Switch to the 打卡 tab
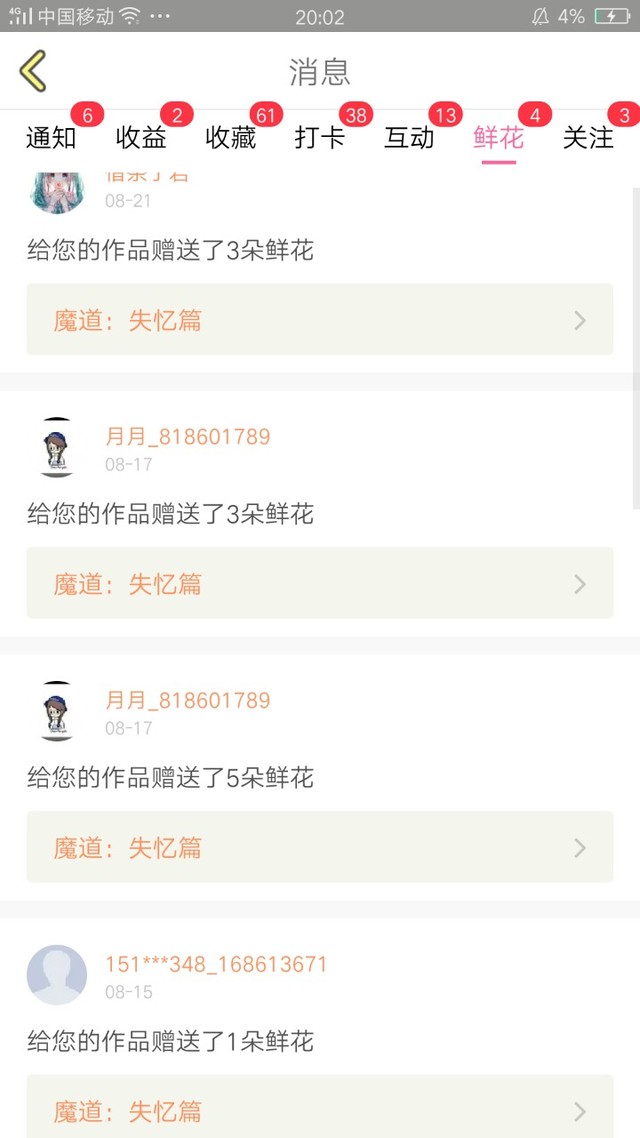640x1138 pixels. (320, 138)
